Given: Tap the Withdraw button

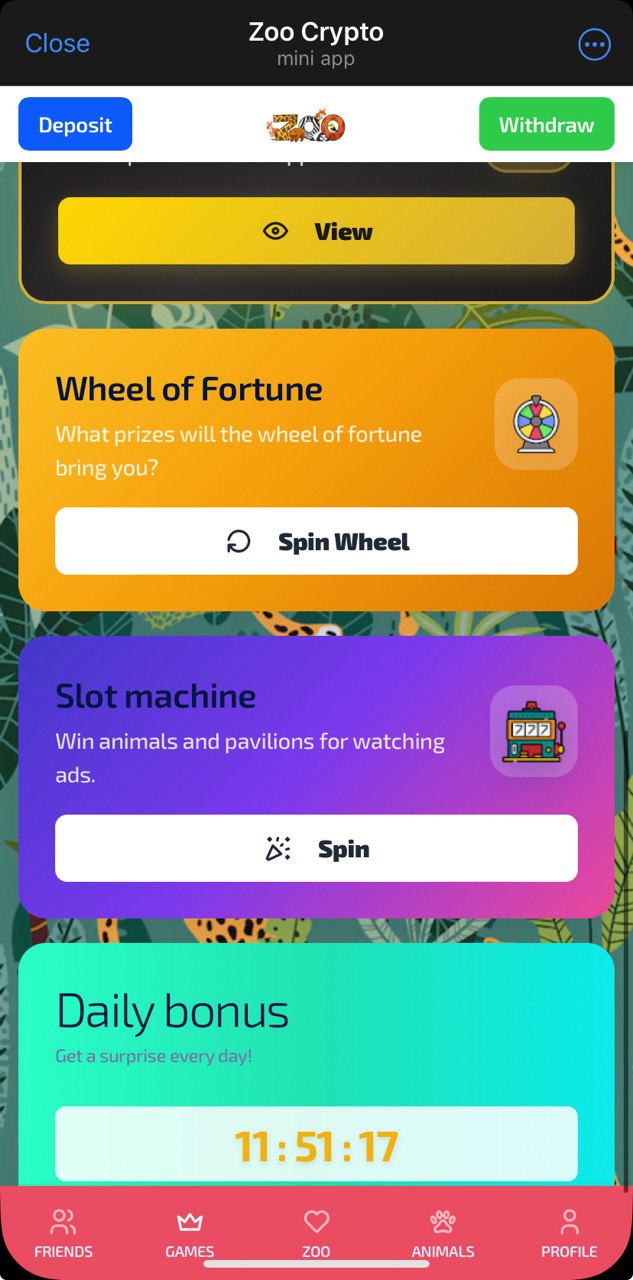Looking at the screenshot, I should [546, 125].
